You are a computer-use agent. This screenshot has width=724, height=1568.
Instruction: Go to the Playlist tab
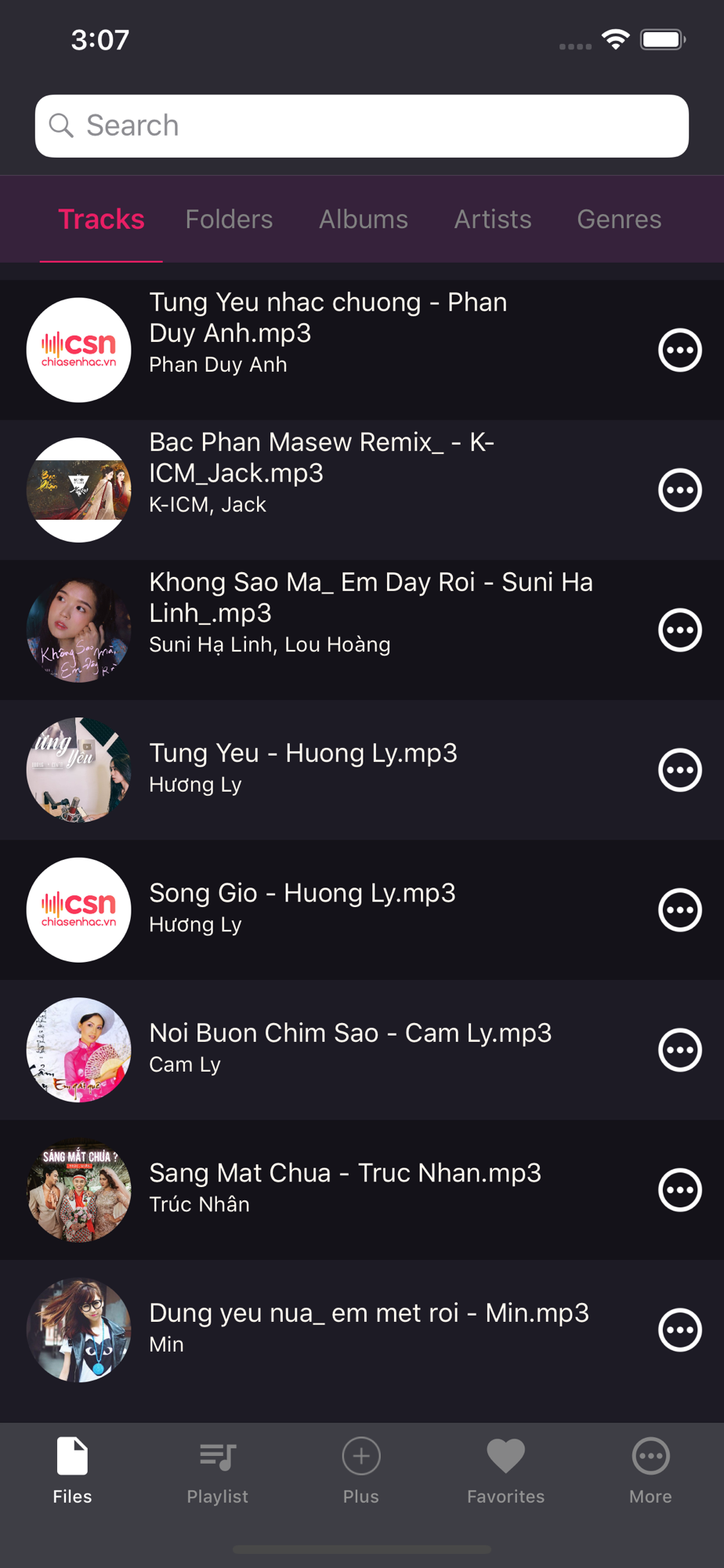tap(217, 1471)
